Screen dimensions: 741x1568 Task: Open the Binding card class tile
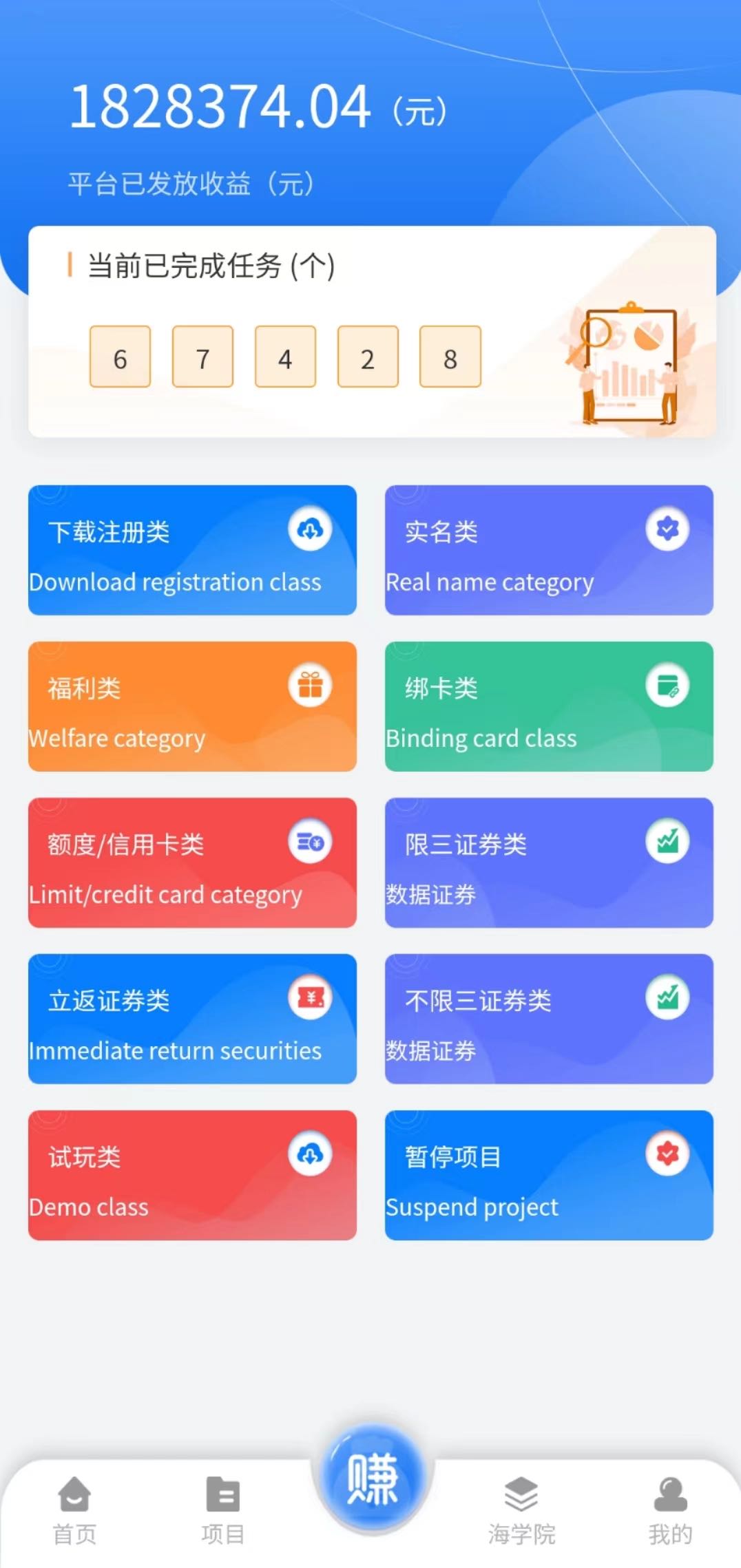pos(549,706)
